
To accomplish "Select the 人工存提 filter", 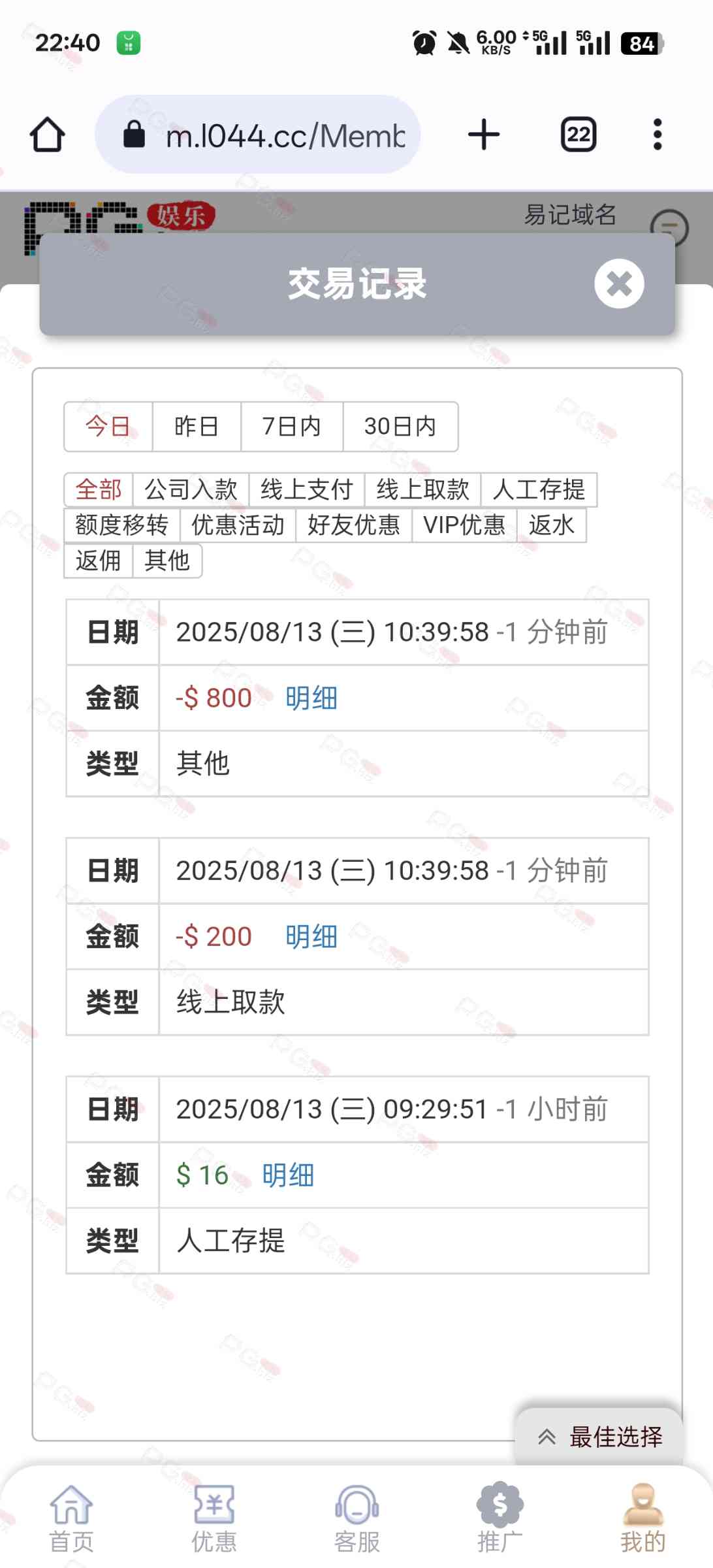I will pyautogui.click(x=539, y=489).
